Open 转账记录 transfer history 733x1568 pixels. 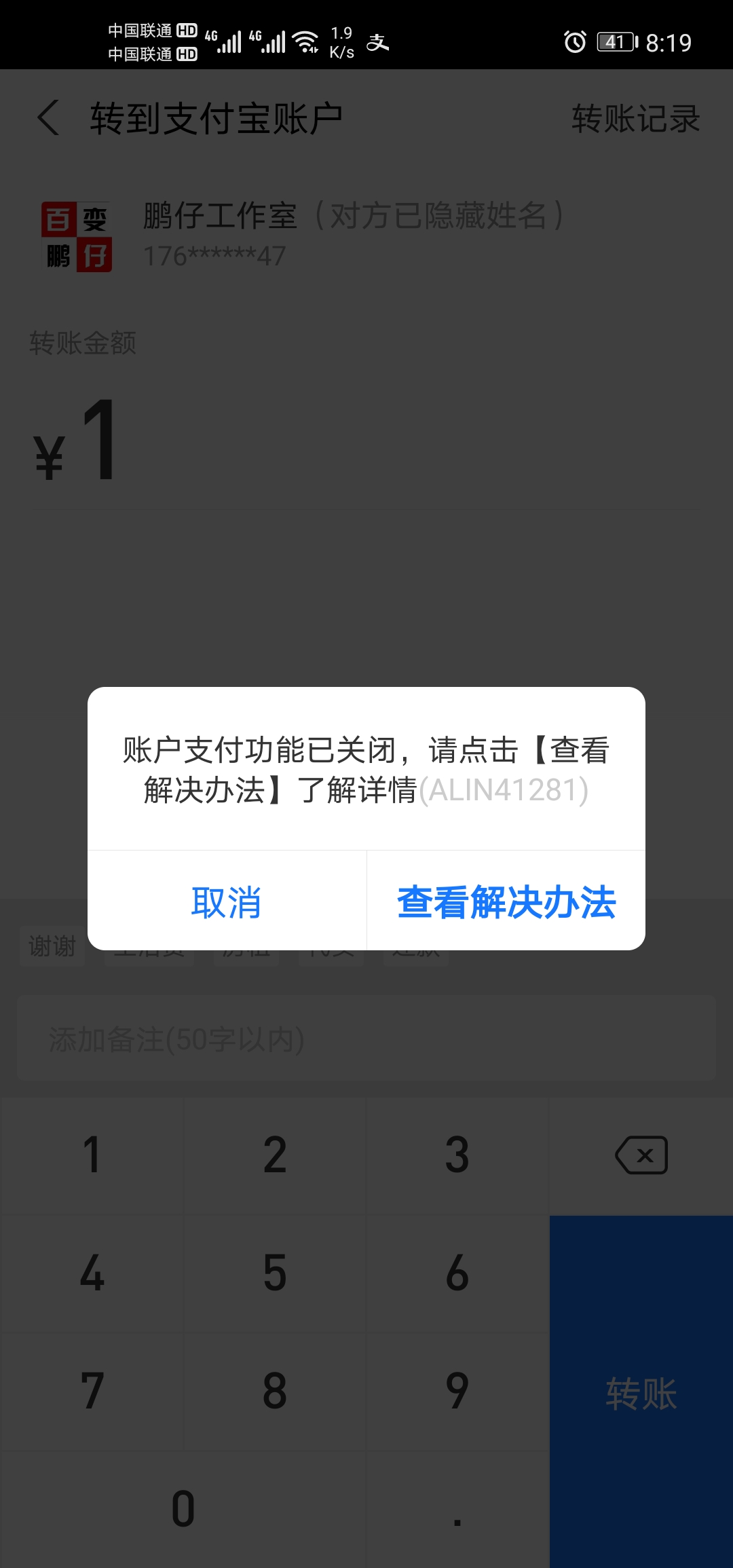(635, 119)
